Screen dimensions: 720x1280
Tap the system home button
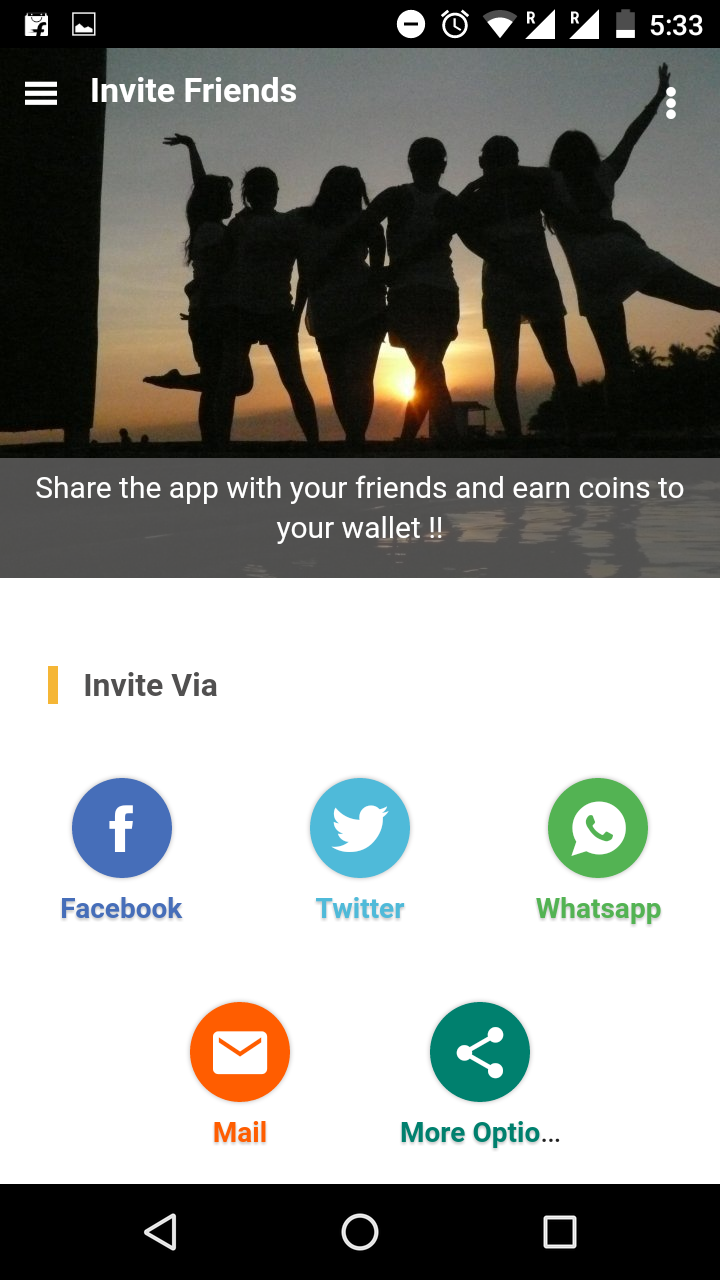point(360,1232)
